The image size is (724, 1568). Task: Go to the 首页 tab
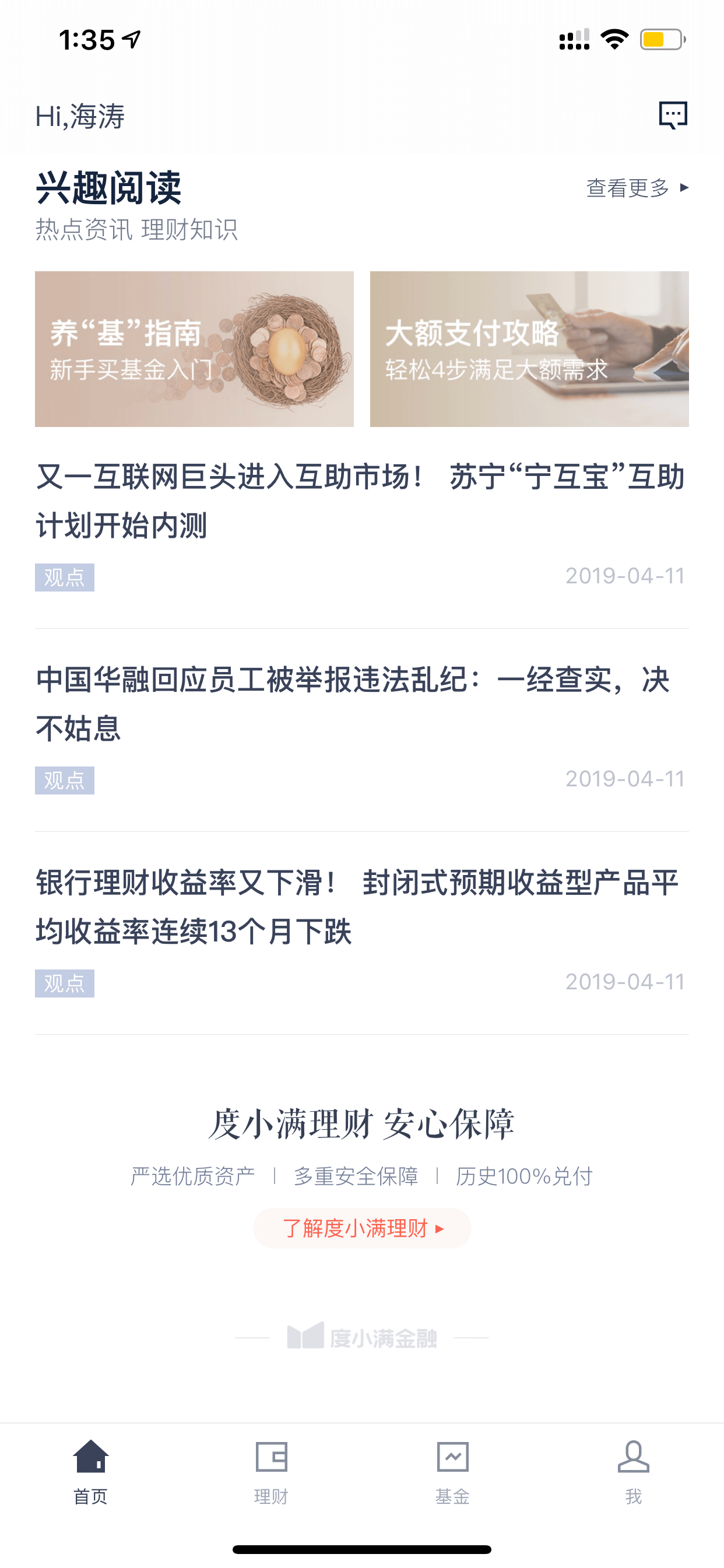click(x=91, y=1472)
